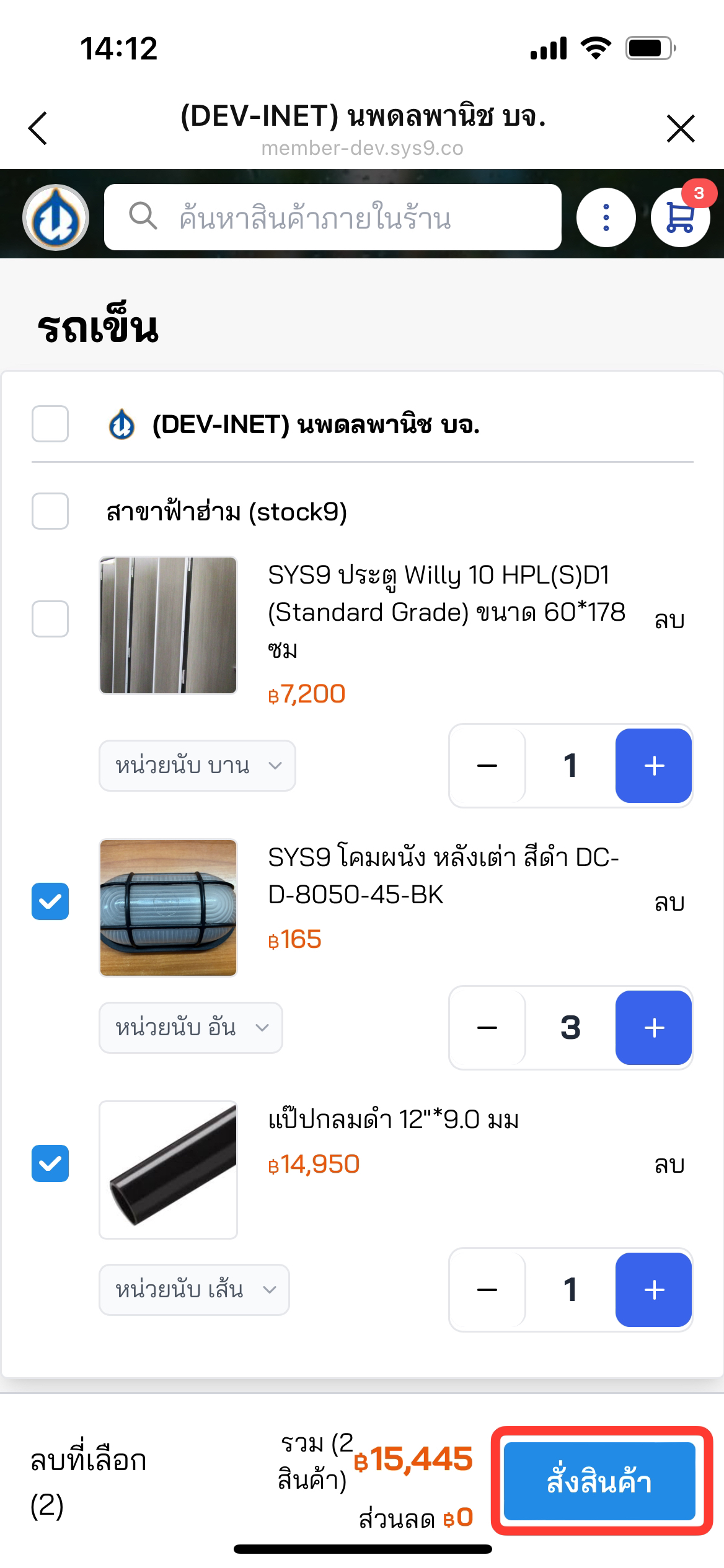724x1568 pixels.
Task: Decrease quantity of SYS9 โคมผนัง
Action: [x=487, y=1028]
